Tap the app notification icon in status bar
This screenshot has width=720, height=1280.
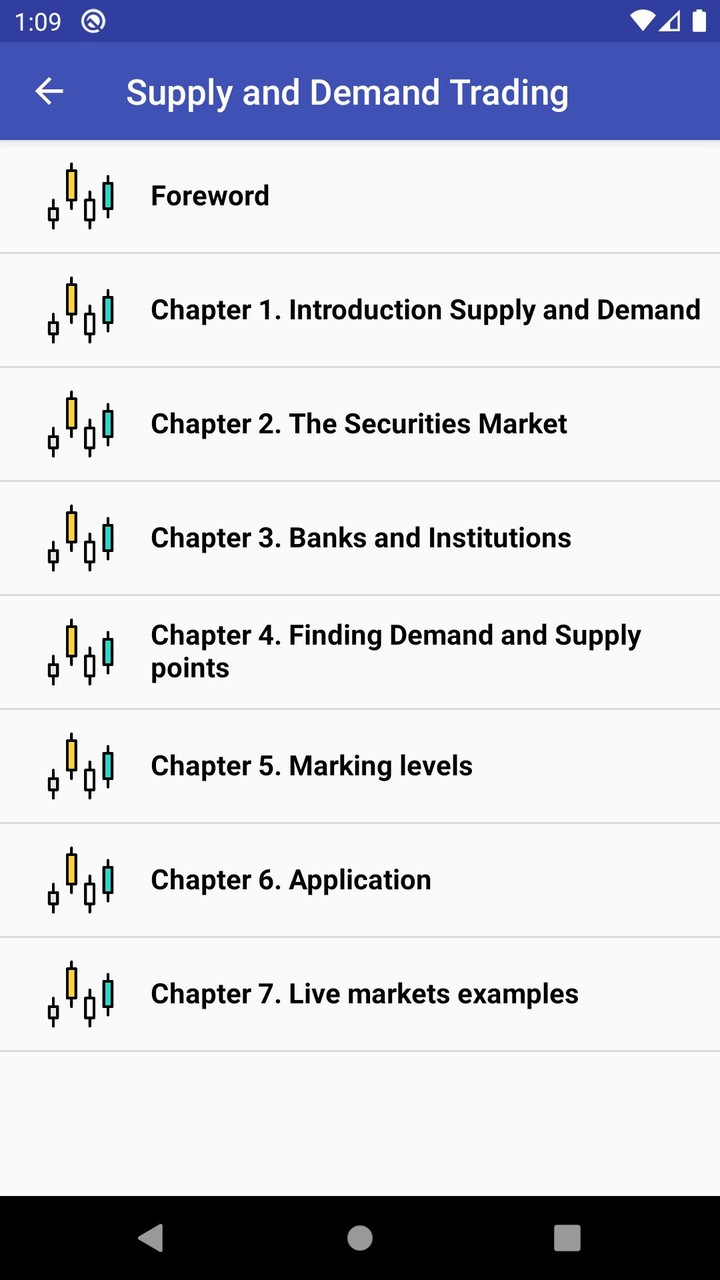click(x=93, y=20)
